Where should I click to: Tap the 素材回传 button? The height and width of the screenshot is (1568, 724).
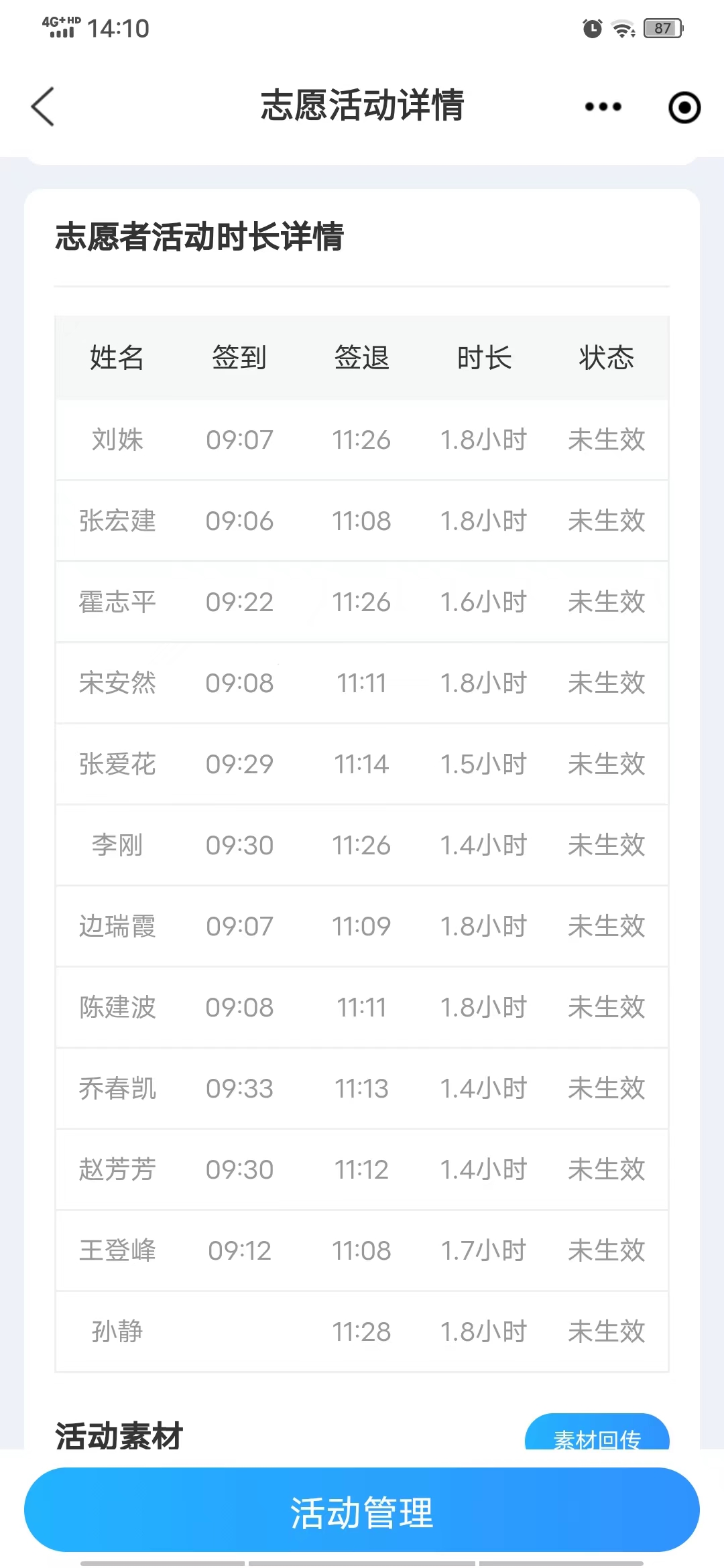[x=597, y=1433]
